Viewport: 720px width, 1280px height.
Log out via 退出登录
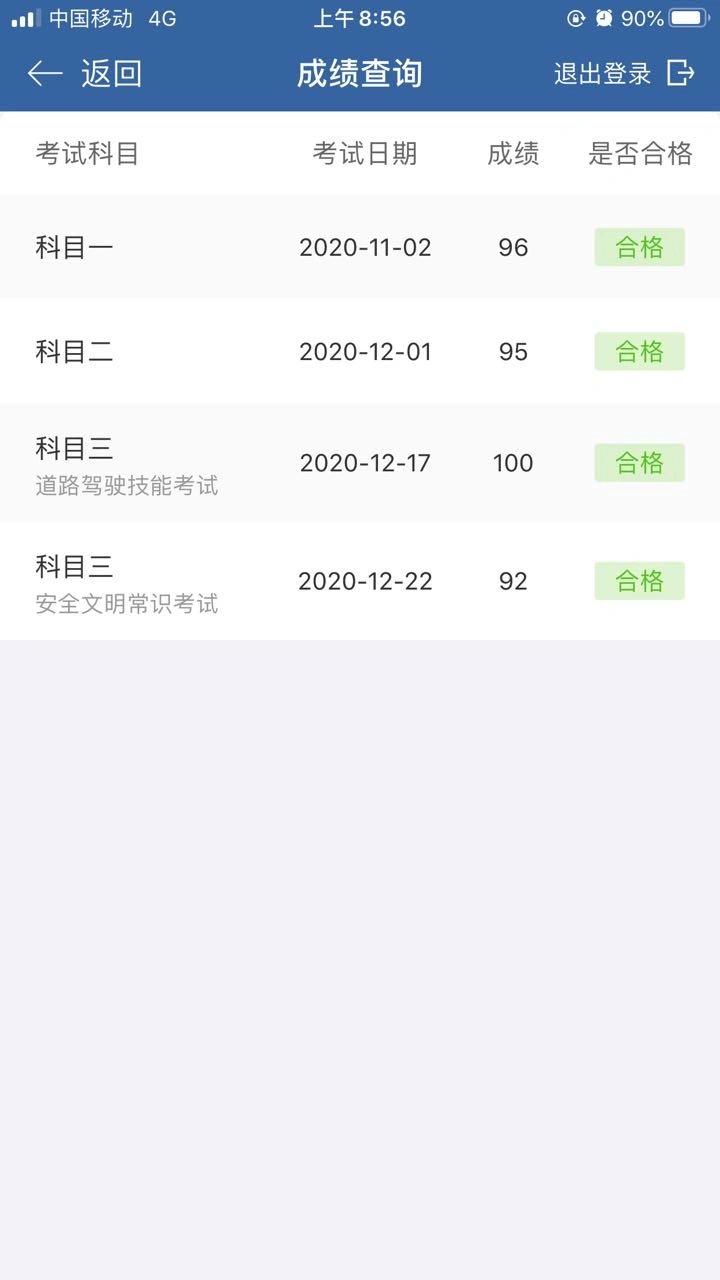tap(623, 73)
